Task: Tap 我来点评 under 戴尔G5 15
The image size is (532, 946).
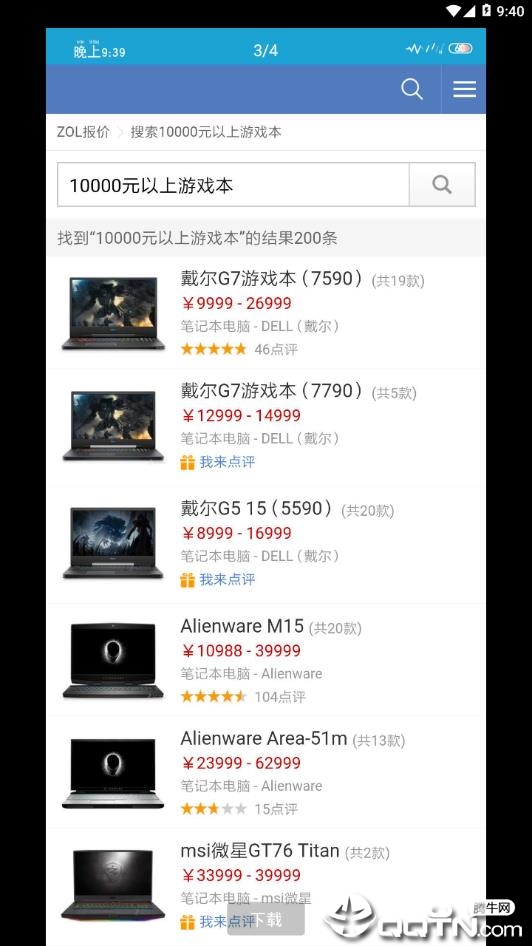Action: coord(227,580)
